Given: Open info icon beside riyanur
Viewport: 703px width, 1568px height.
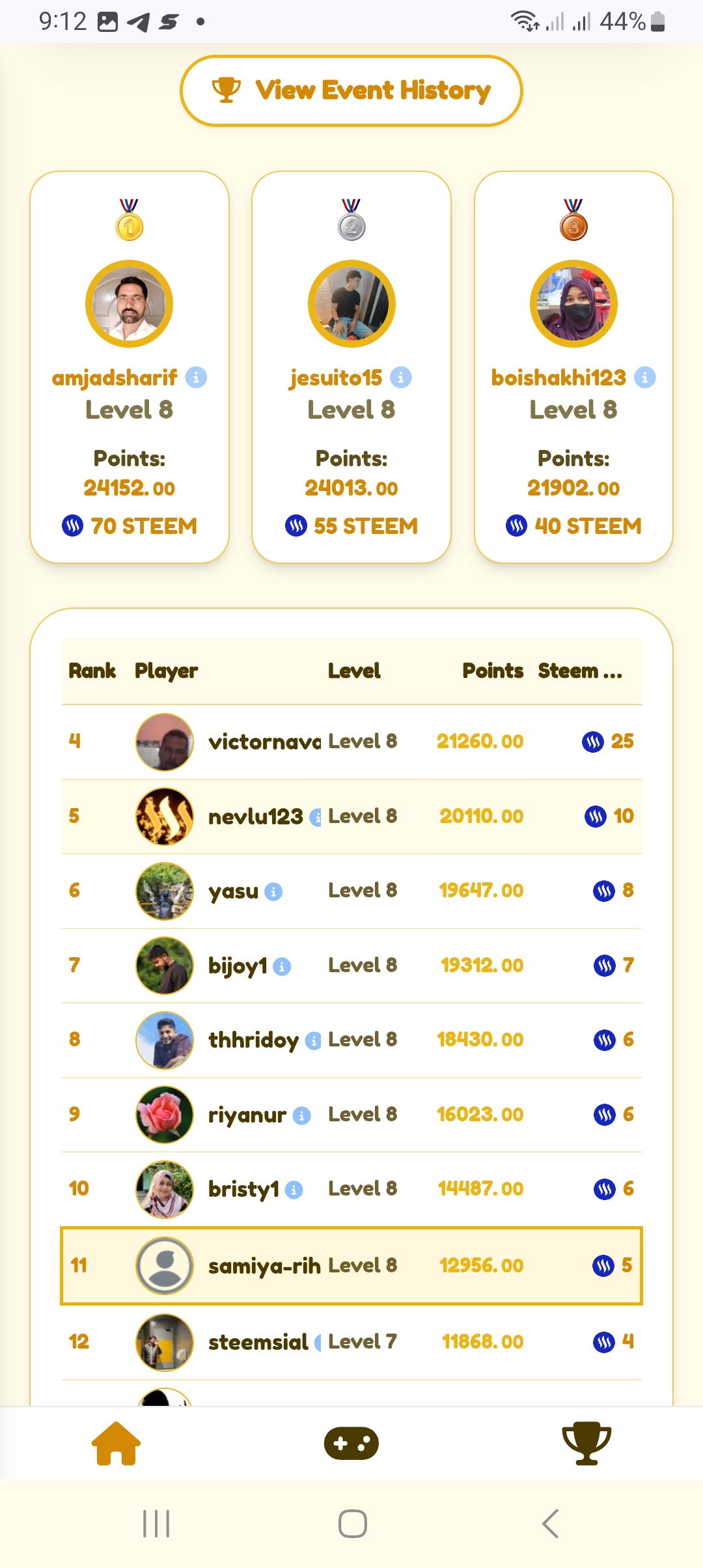Looking at the screenshot, I should (x=301, y=1115).
